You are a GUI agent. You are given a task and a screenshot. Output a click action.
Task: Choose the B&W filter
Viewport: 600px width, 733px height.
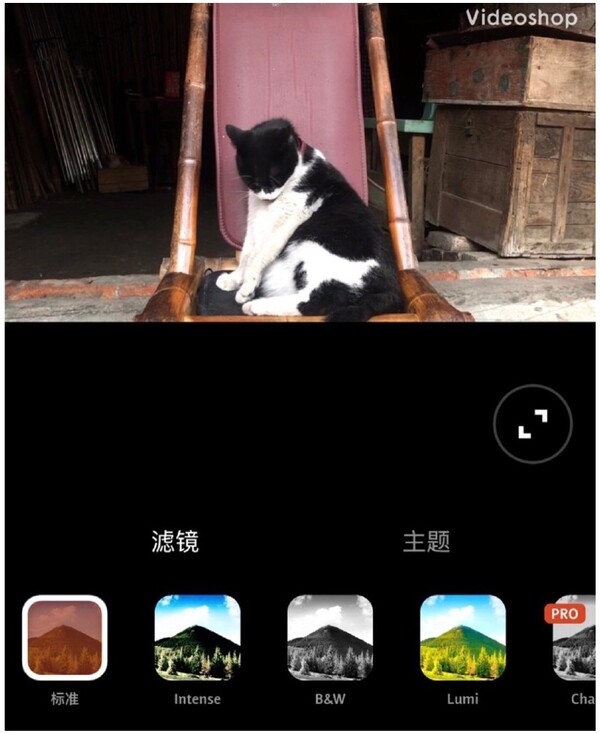[330, 638]
